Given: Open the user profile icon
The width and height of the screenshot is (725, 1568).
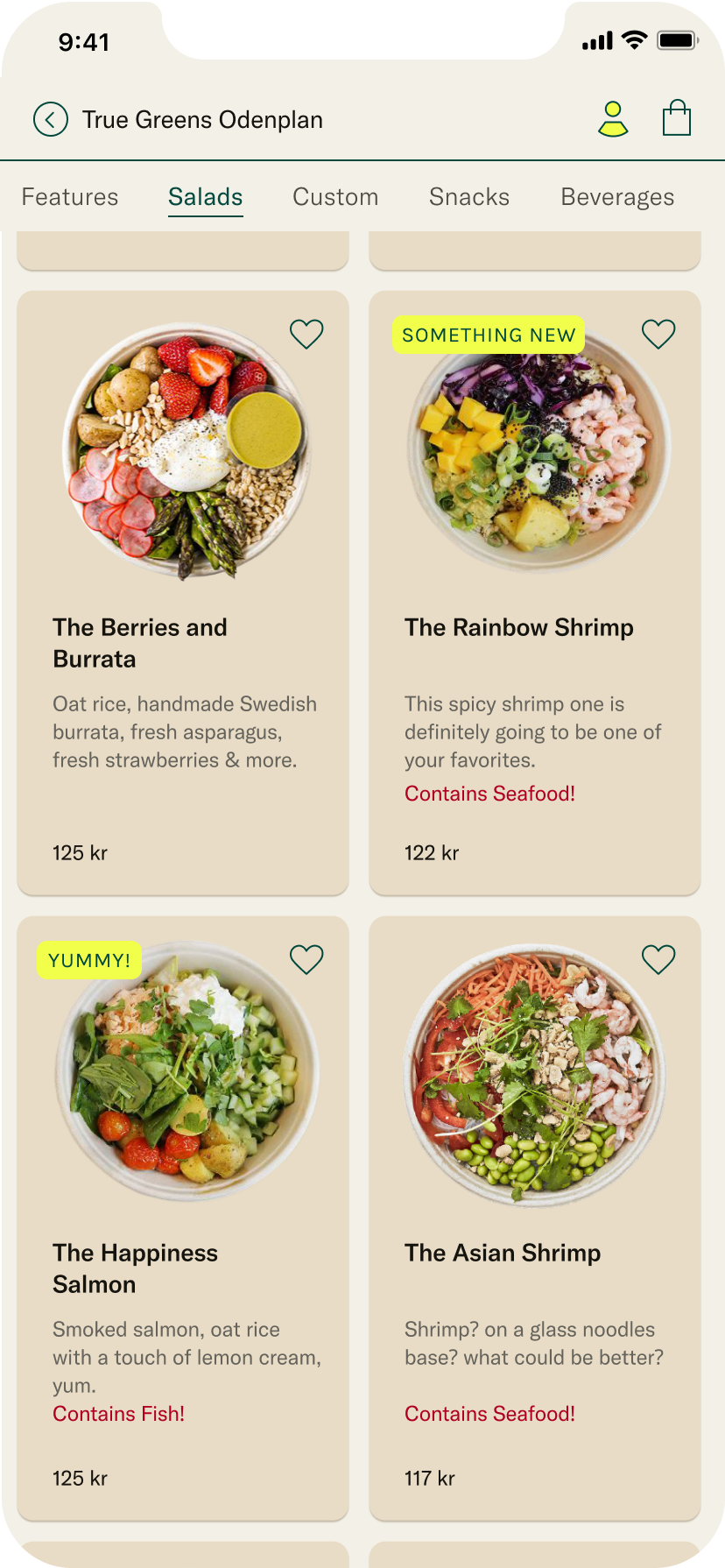Looking at the screenshot, I should (613, 119).
